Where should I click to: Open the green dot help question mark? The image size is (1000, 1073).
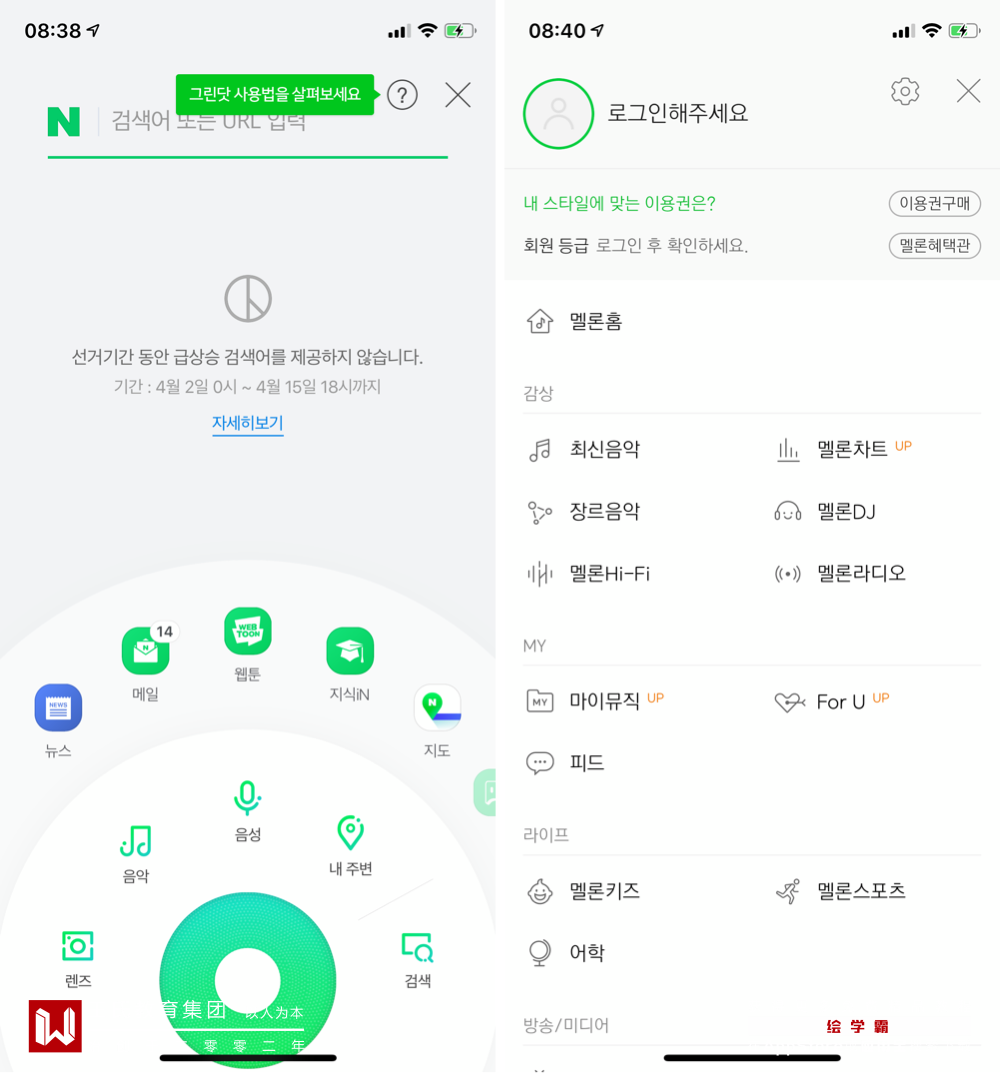point(402,95)
